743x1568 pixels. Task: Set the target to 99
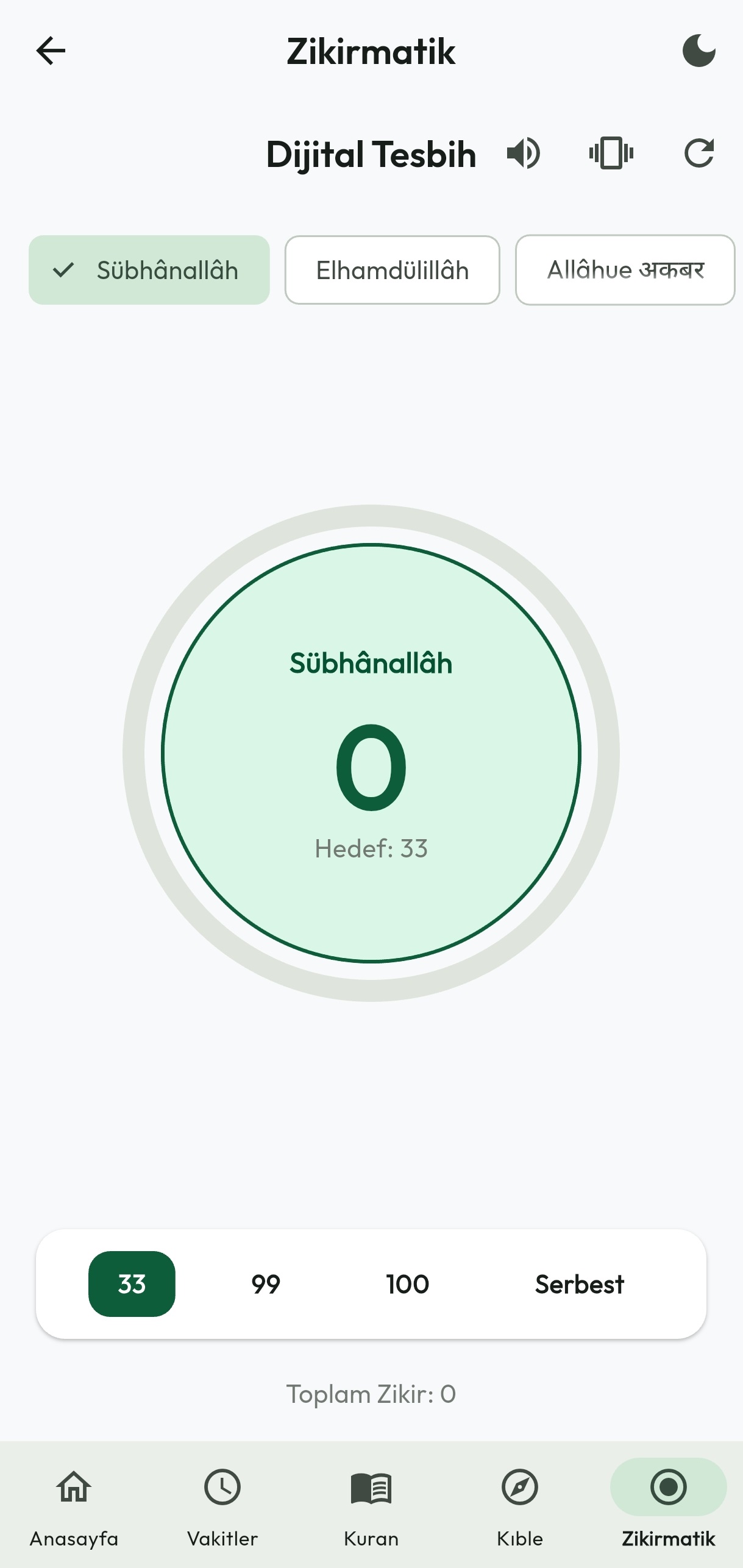pyautogui.click(x=266, y=1284)
